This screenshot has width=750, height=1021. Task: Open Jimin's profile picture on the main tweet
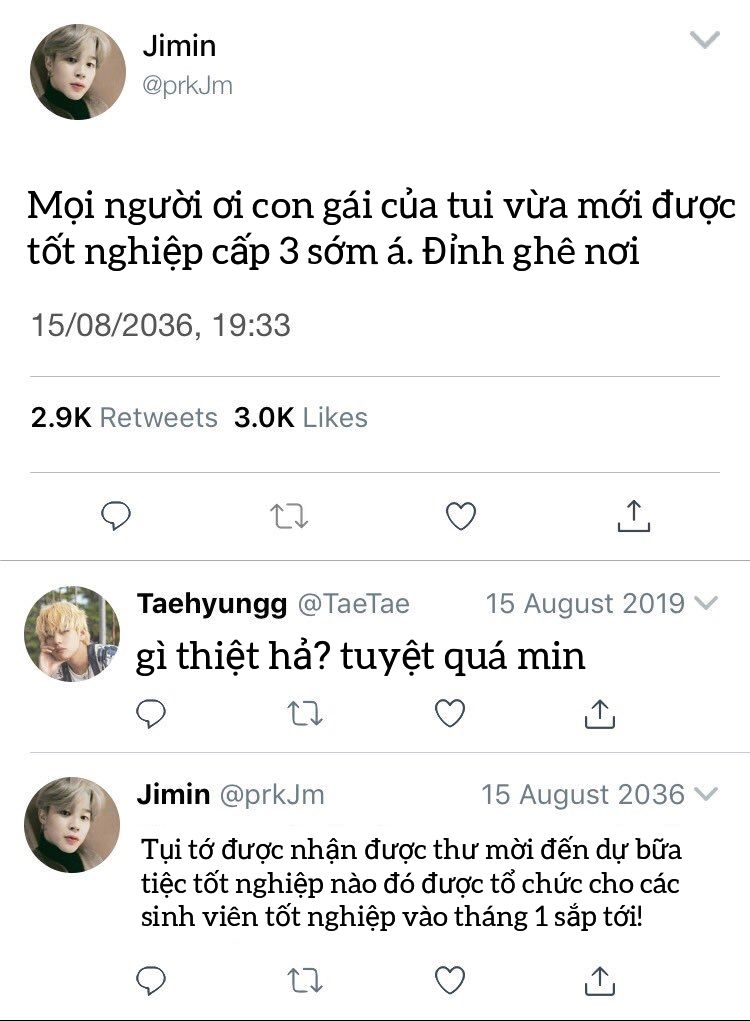click(78, 72)
